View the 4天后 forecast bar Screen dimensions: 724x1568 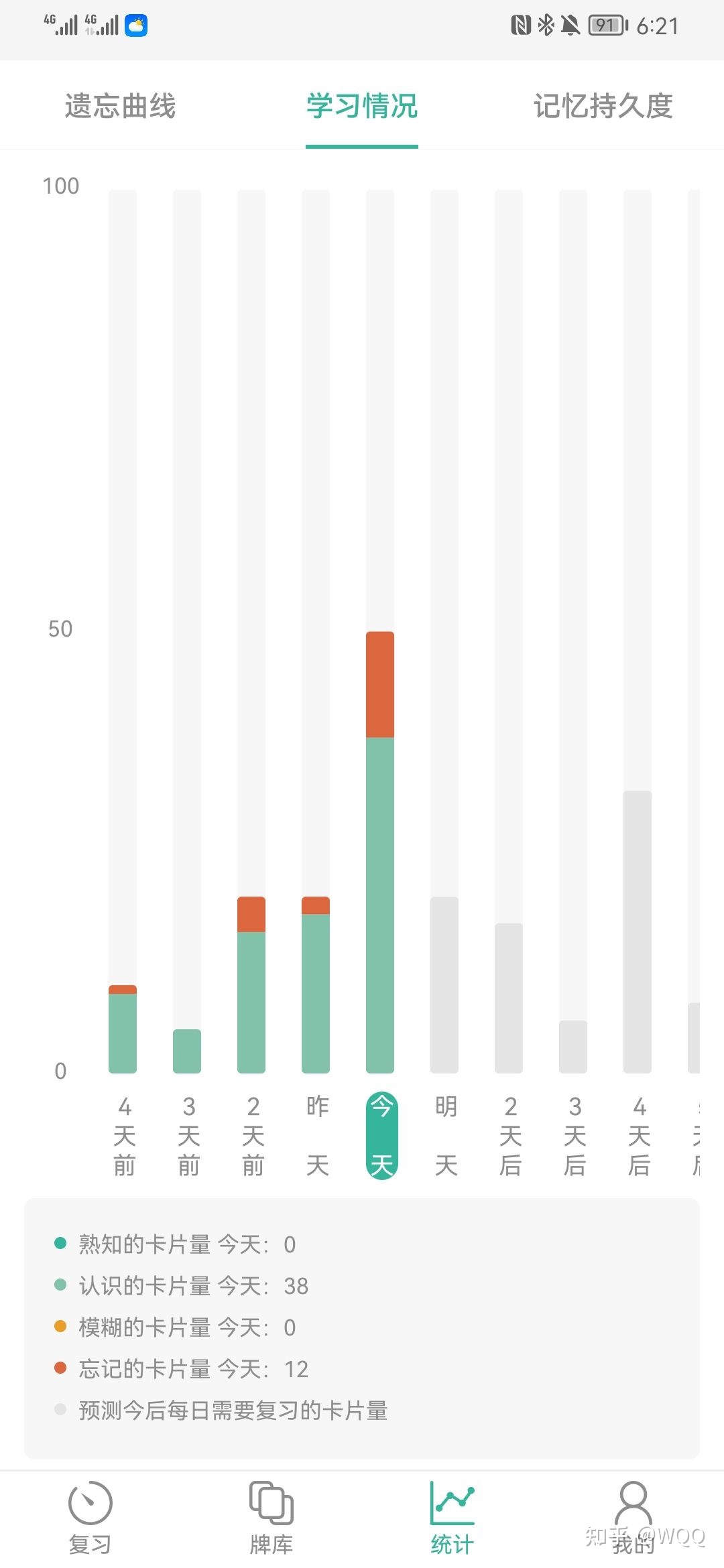(x=638, y=931)
